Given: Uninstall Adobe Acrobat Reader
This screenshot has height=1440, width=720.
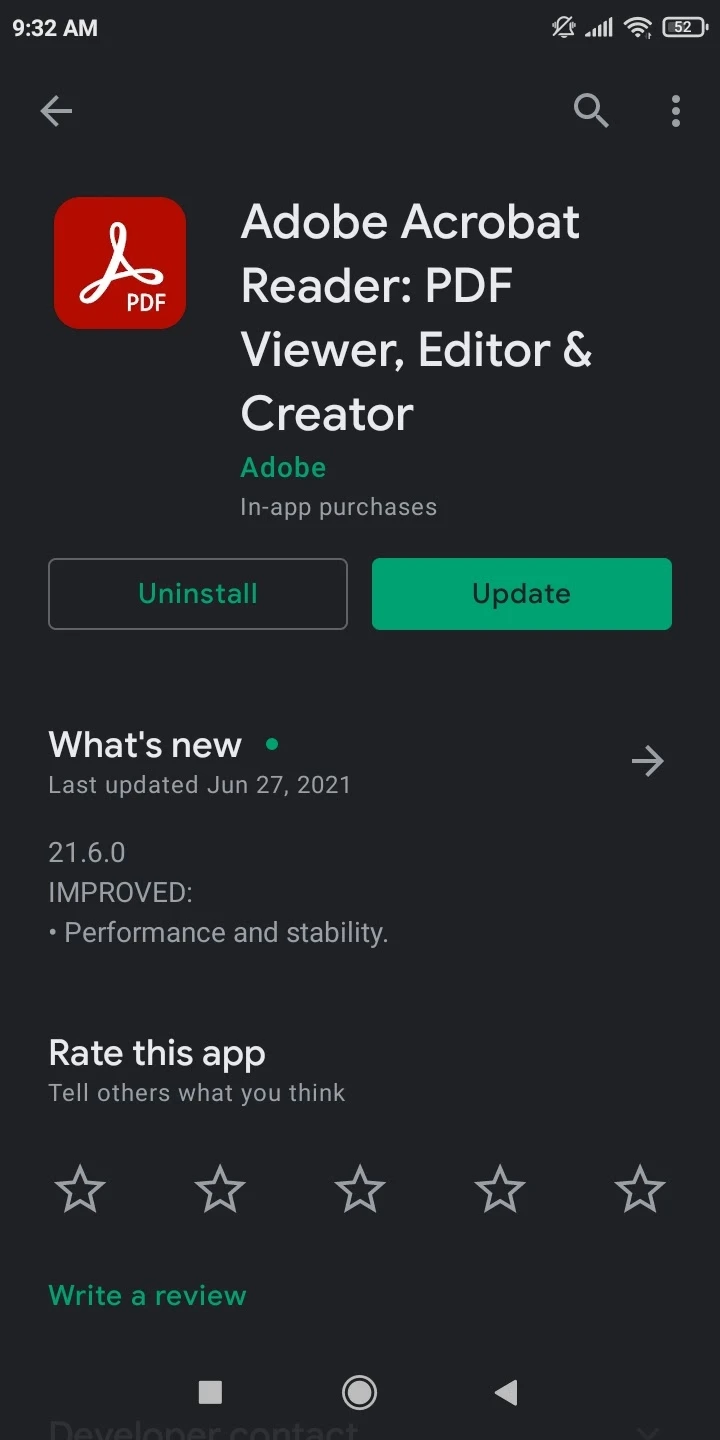Looking at the screenshot, I should (198, 594).
